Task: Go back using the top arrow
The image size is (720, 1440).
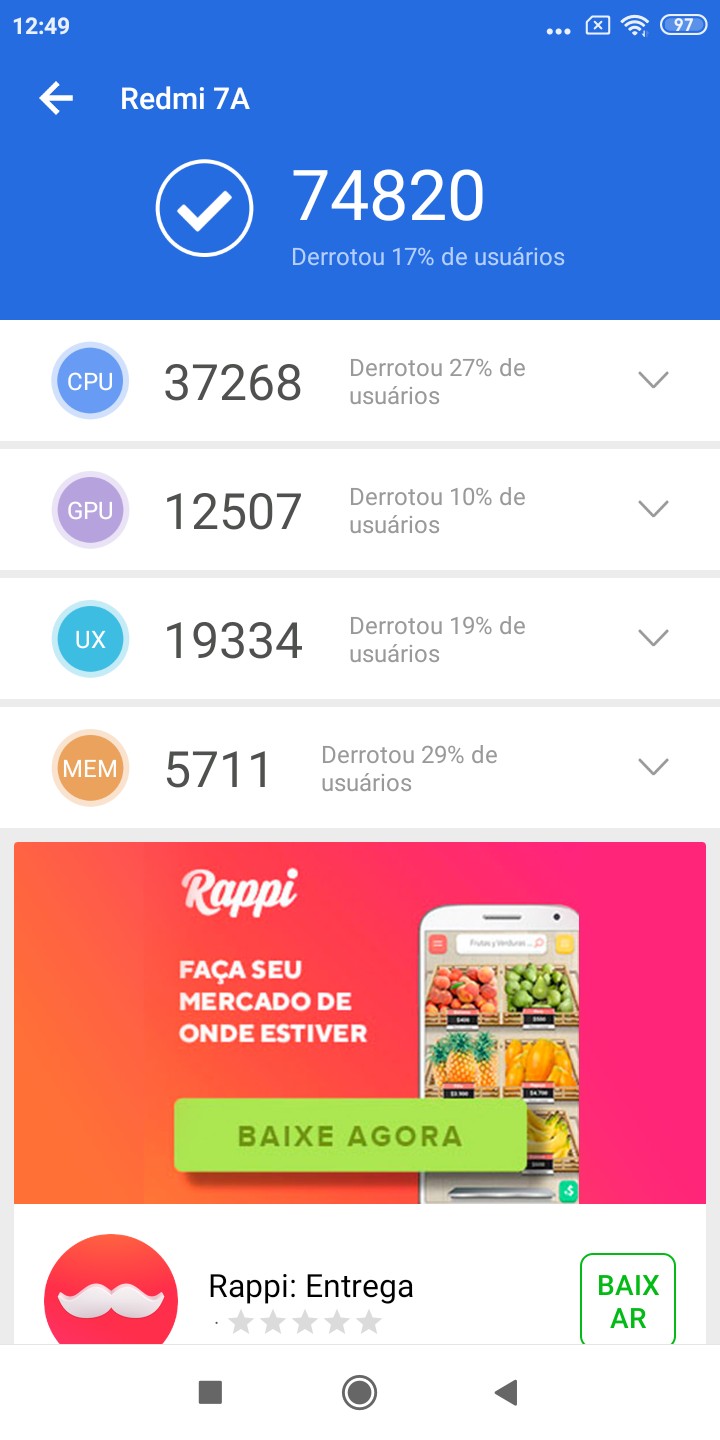Action: tap(56, 98)
